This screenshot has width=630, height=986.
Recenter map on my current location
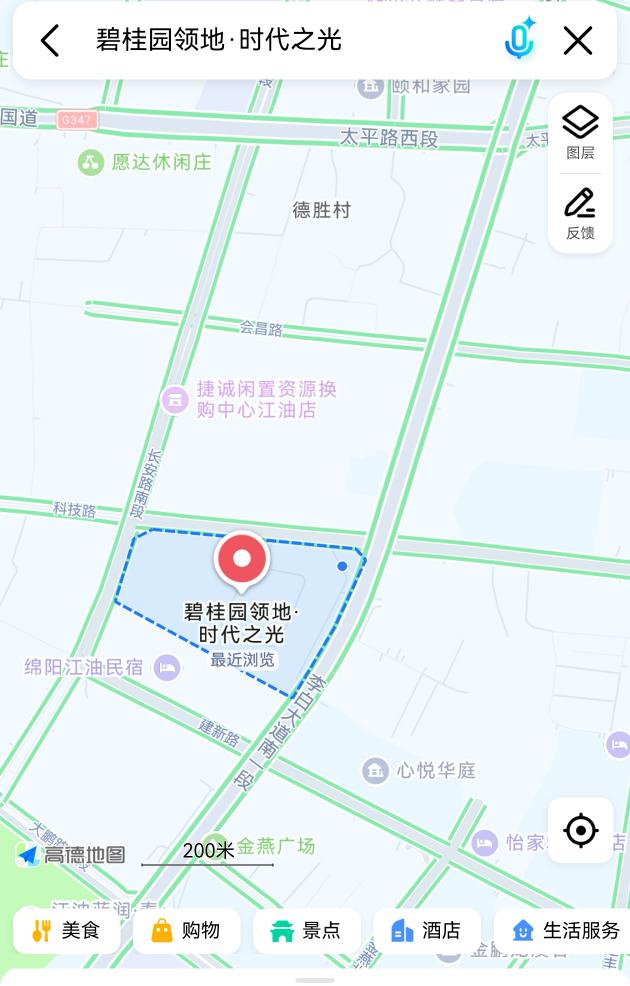(x=580, y=830)
